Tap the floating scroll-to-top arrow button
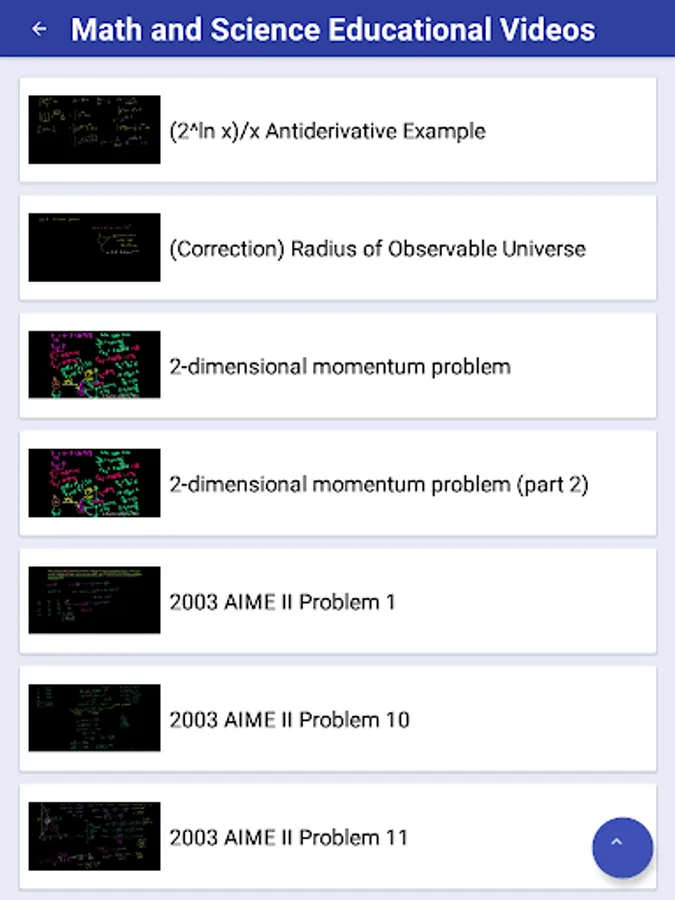675x900 pixels. pyautogui.click(x=622, y=847)
